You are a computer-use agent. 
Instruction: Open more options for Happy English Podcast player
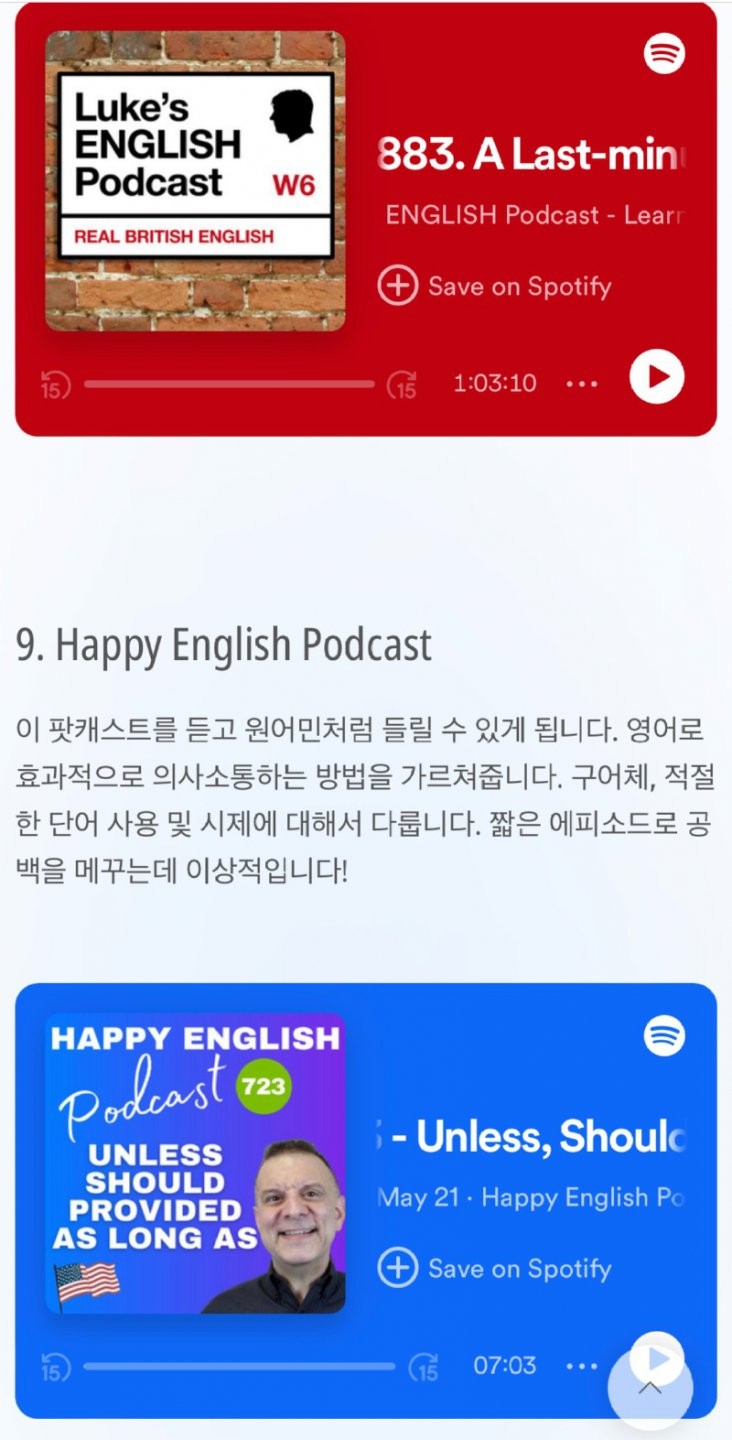pos(582,1366)
